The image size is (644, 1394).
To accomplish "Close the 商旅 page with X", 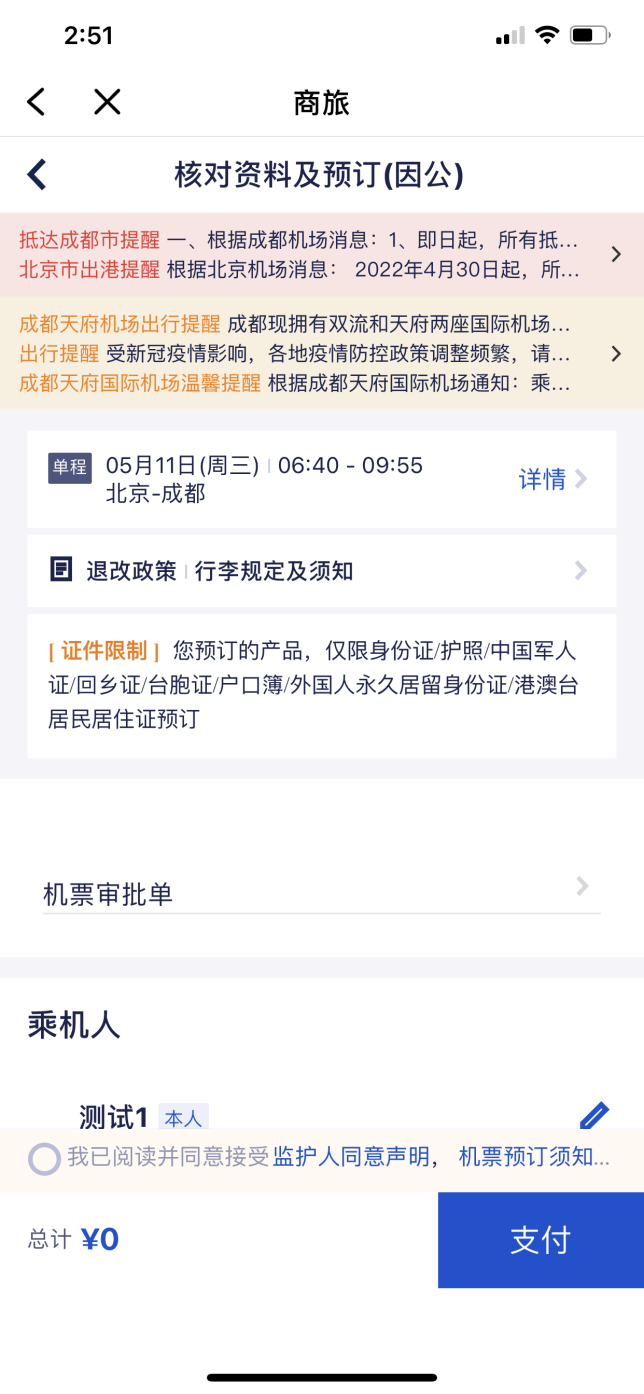I will pyautogui.click(x=107, y=102).
